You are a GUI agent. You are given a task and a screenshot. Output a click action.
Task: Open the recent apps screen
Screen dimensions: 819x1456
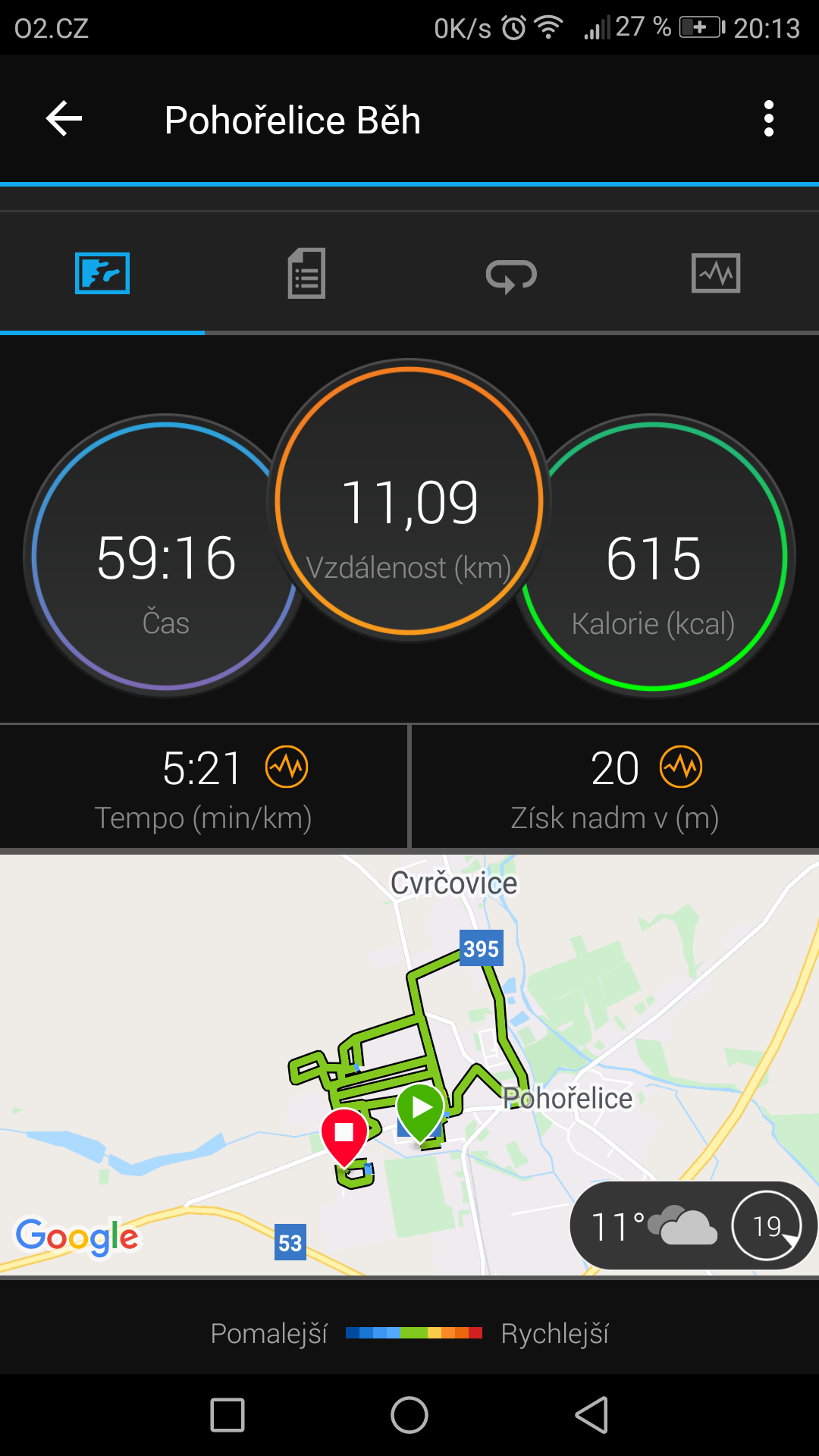click(x=227, y=1415)
